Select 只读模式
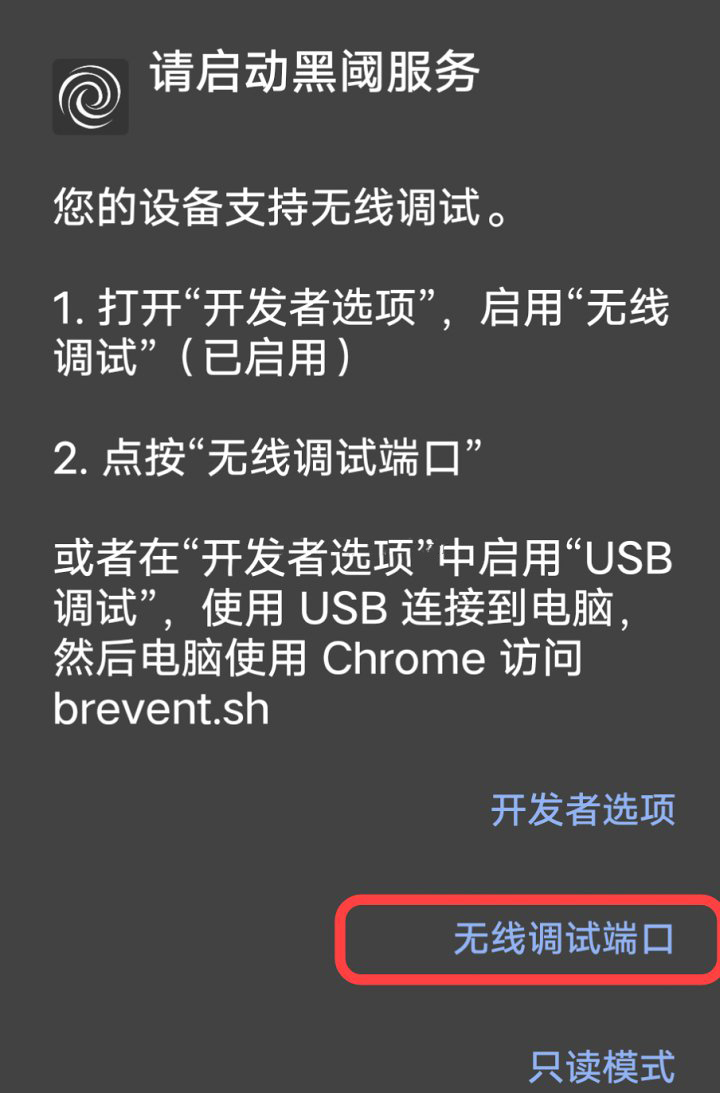Screen dimensions: 720x1093 [x=601, y=1066]
